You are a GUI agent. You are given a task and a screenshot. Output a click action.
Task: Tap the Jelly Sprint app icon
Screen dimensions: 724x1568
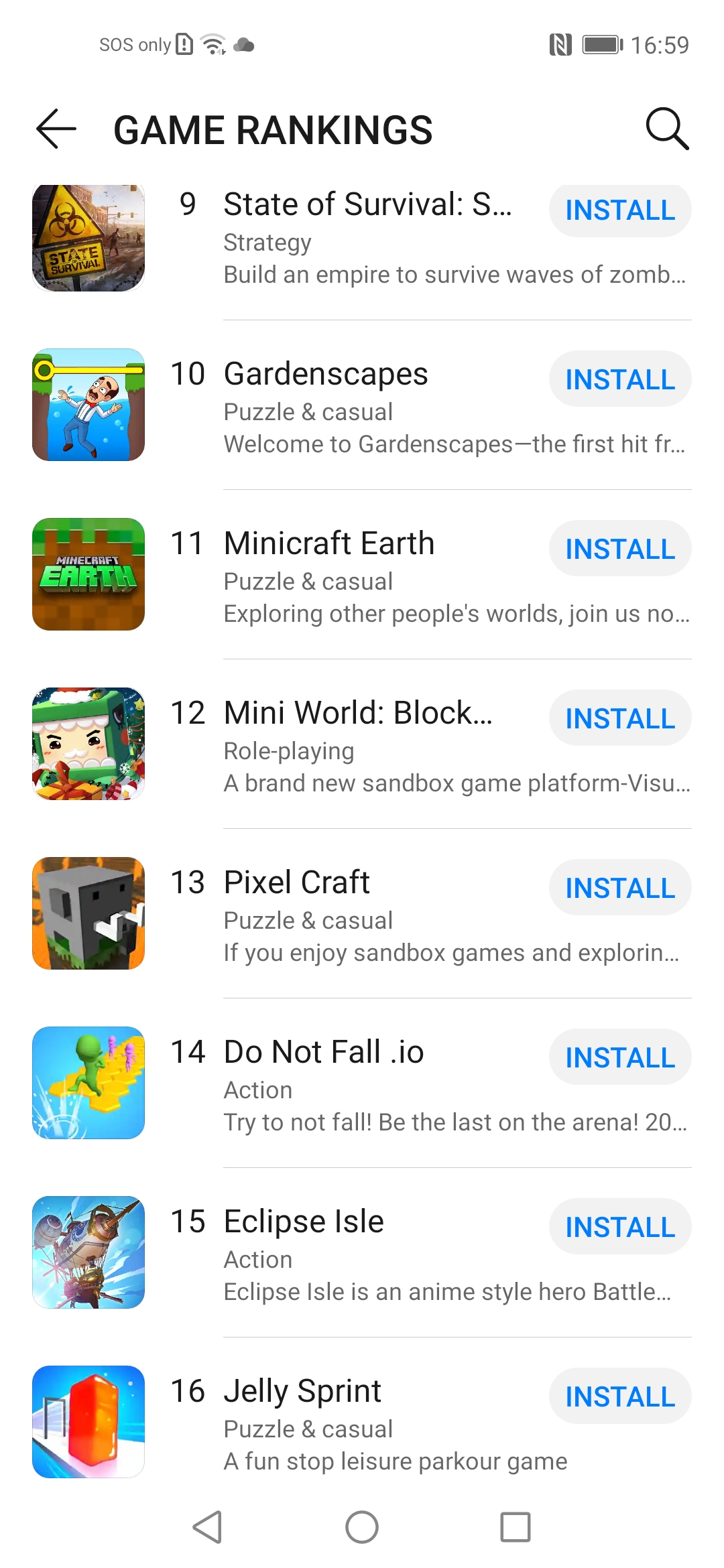tap(88, 1421)
